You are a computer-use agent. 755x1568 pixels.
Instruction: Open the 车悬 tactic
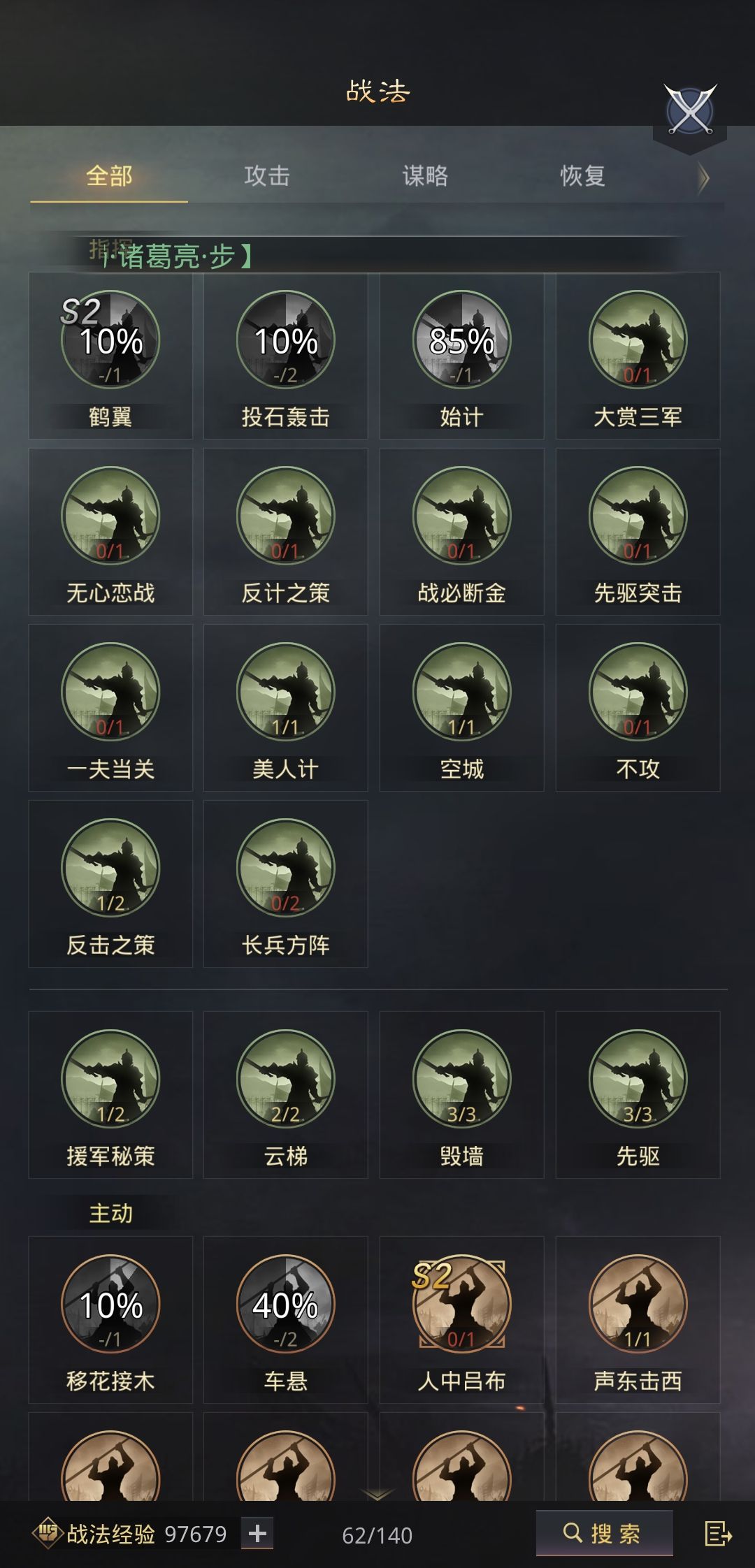(x=286, y=1320)
